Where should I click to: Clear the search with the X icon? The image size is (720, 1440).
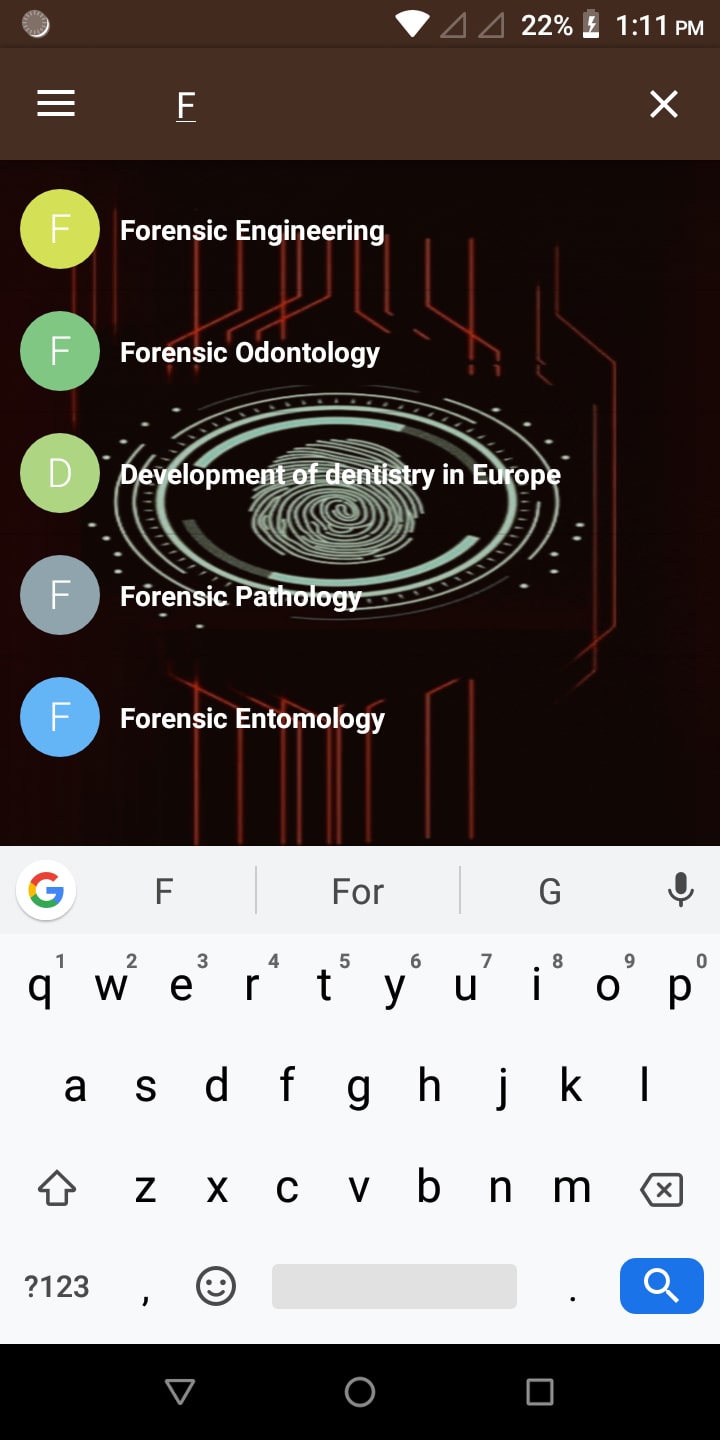pyautogui.click(x=664, y=104)
